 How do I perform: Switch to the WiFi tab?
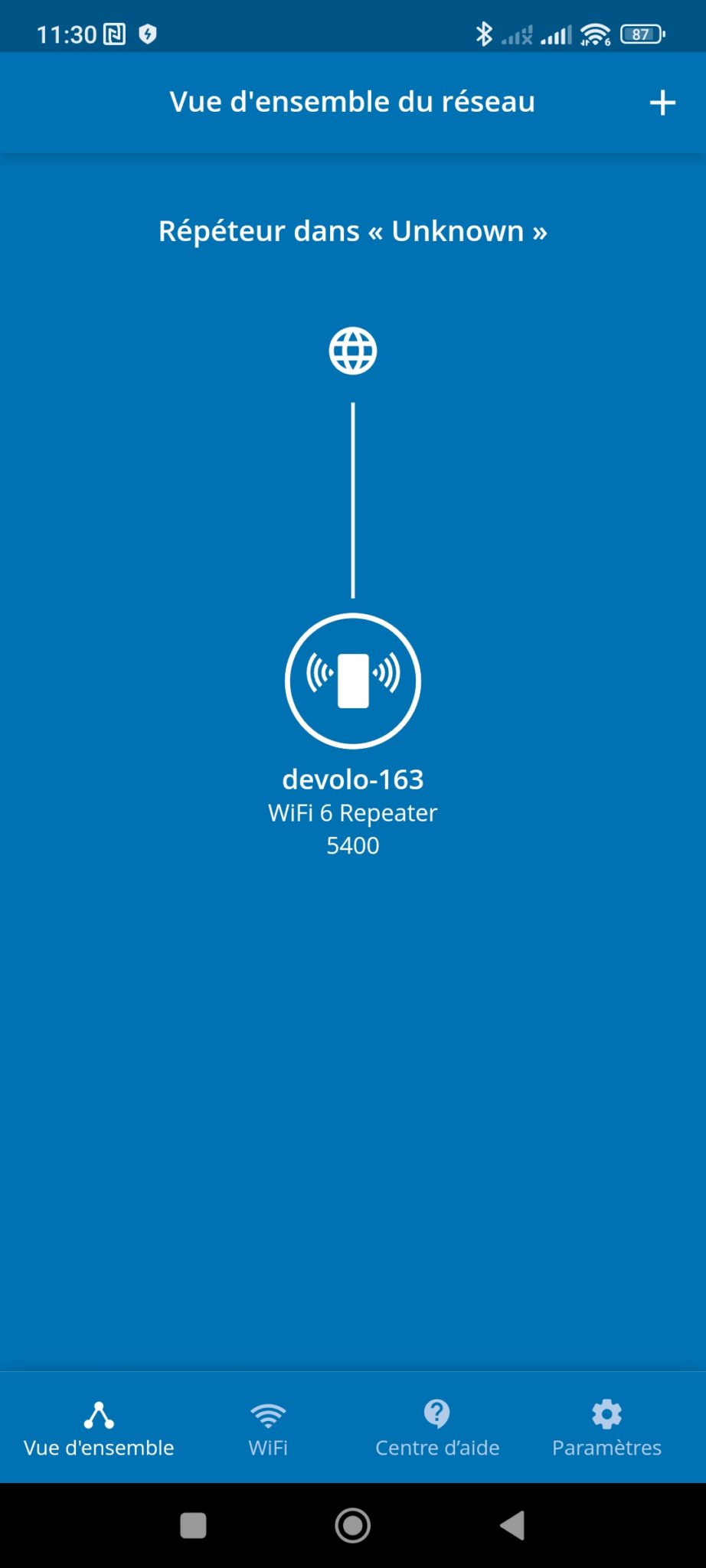pos(268,1429)
